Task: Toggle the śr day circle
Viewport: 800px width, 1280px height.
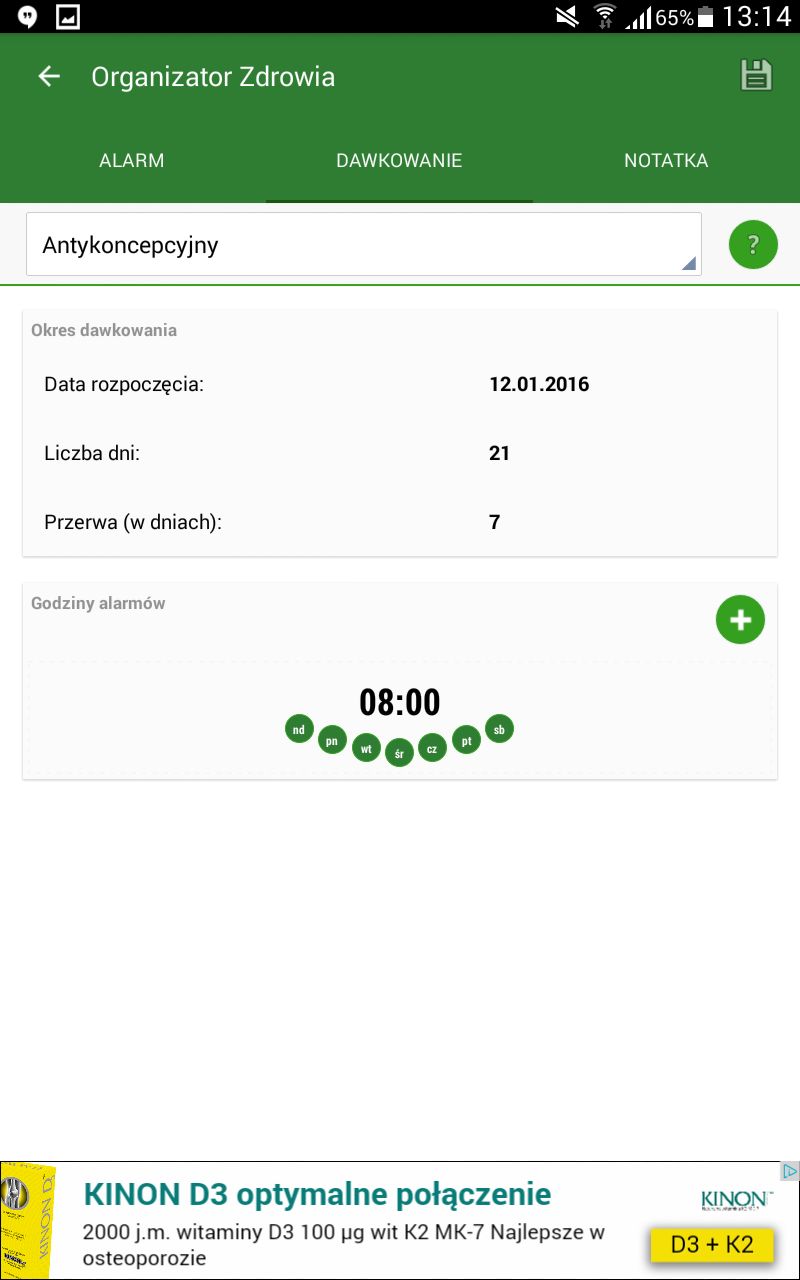Action: (x=399, y=753)
